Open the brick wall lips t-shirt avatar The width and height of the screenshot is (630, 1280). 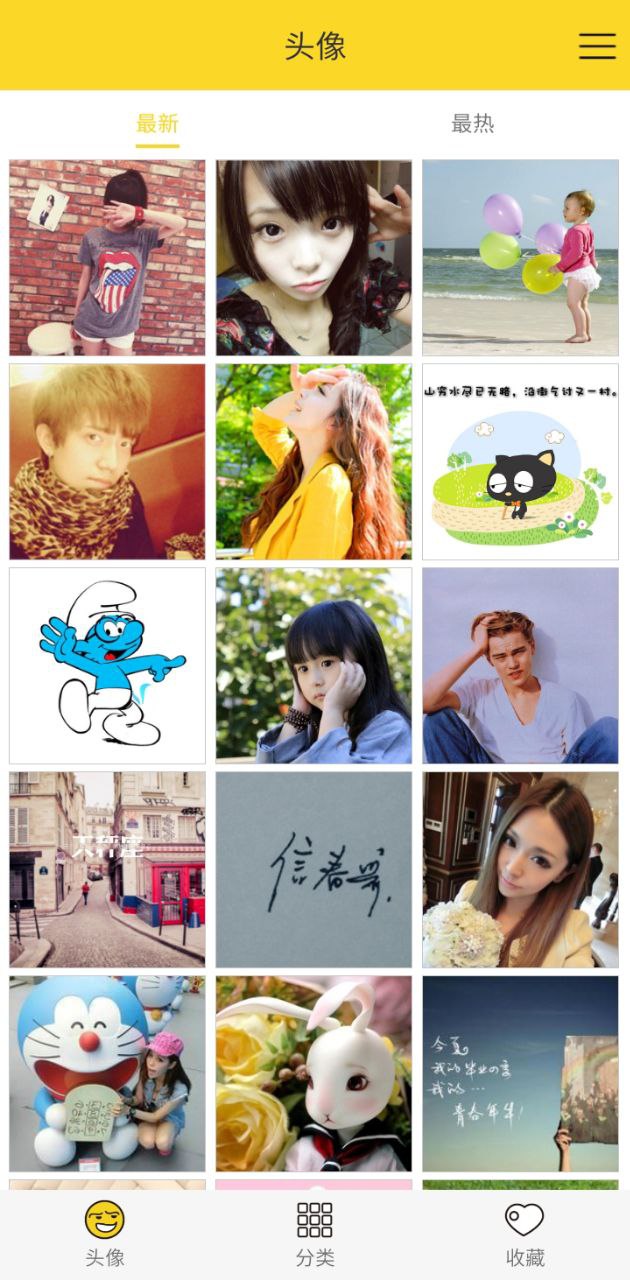[x=107, y=257]
